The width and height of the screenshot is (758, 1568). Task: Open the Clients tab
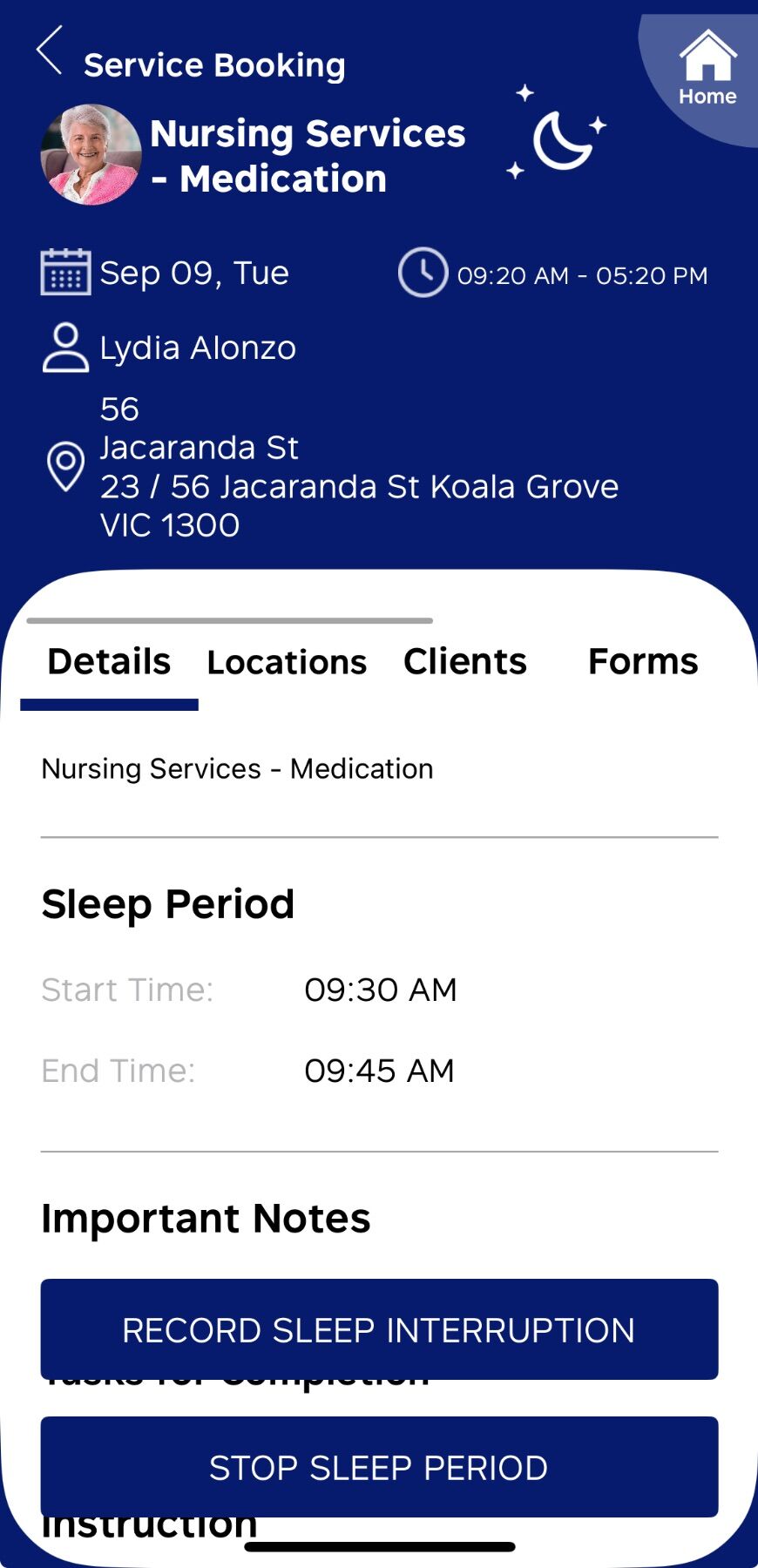tap(465, 662)
